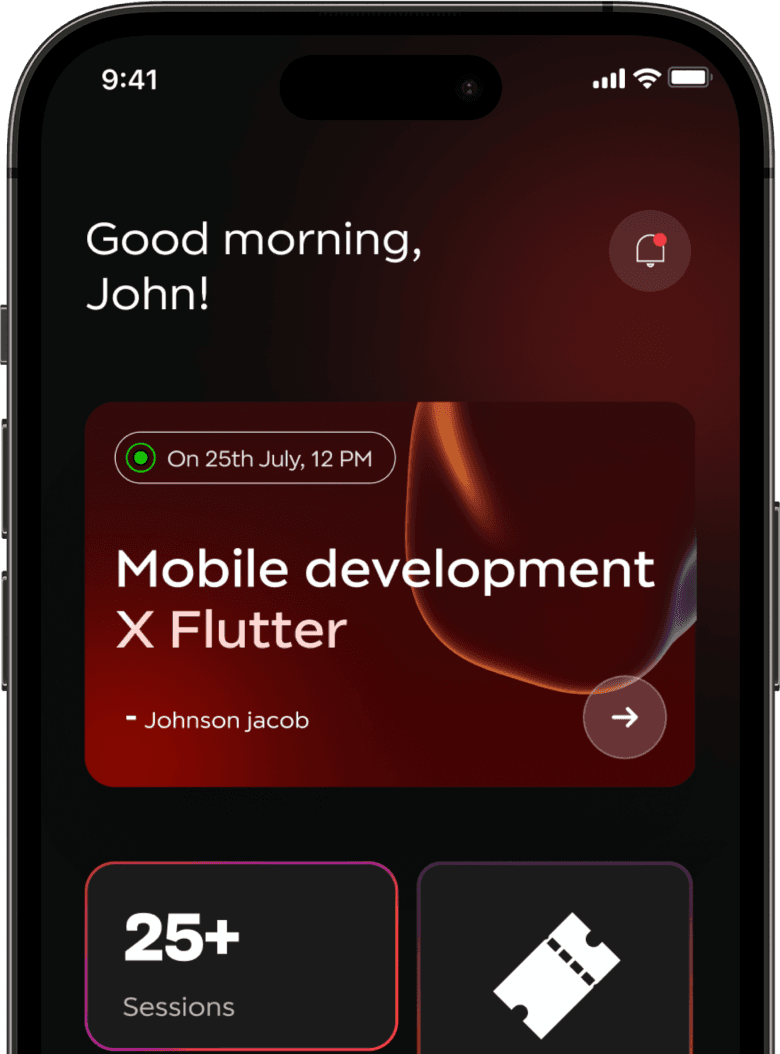Viewport: 780px width, 1054px height.
Task: Open the ticket icon card
Action: pyautogui.click(x=555, y=960)
